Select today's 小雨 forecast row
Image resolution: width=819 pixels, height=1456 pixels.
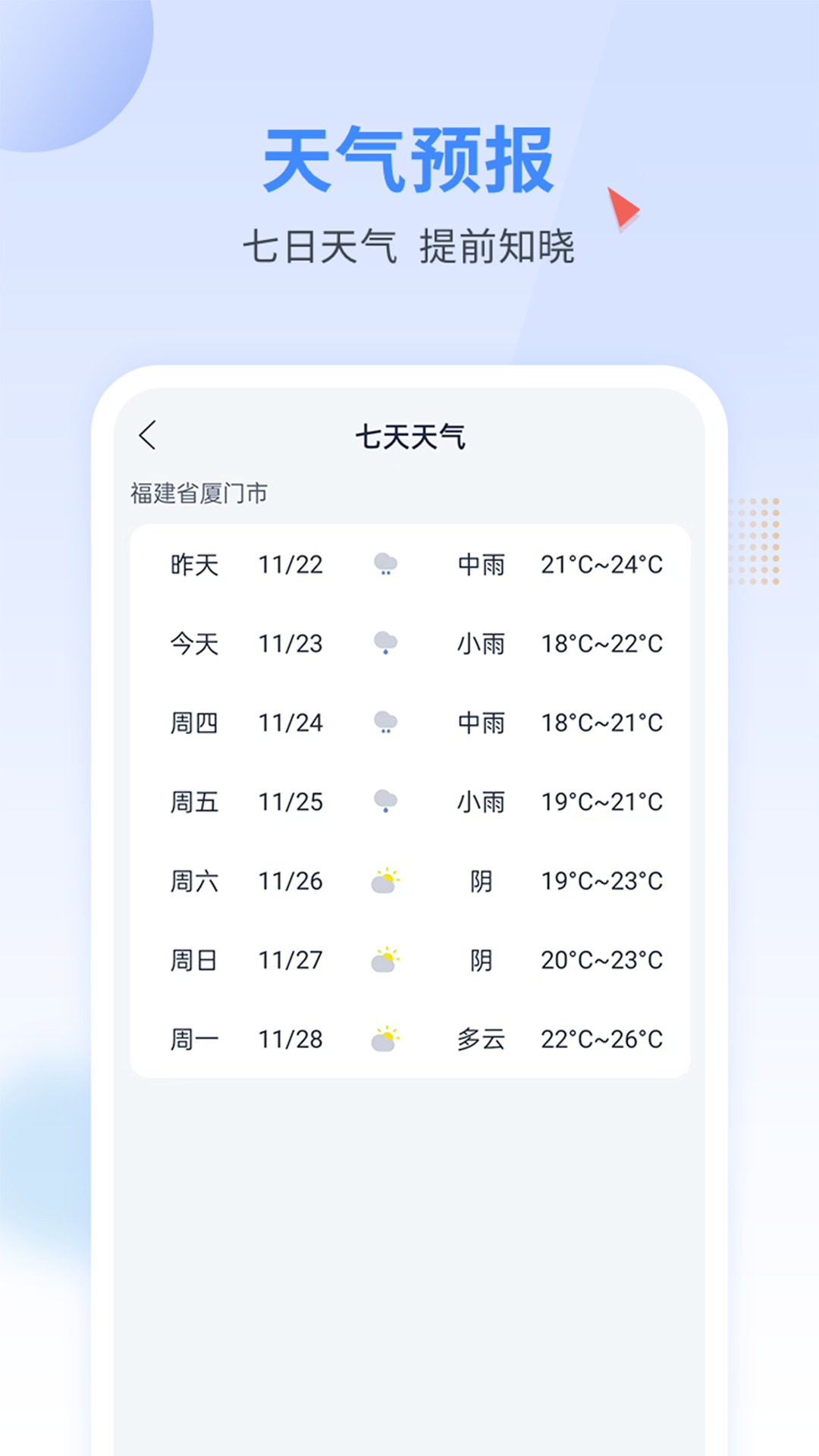point(413,644)
